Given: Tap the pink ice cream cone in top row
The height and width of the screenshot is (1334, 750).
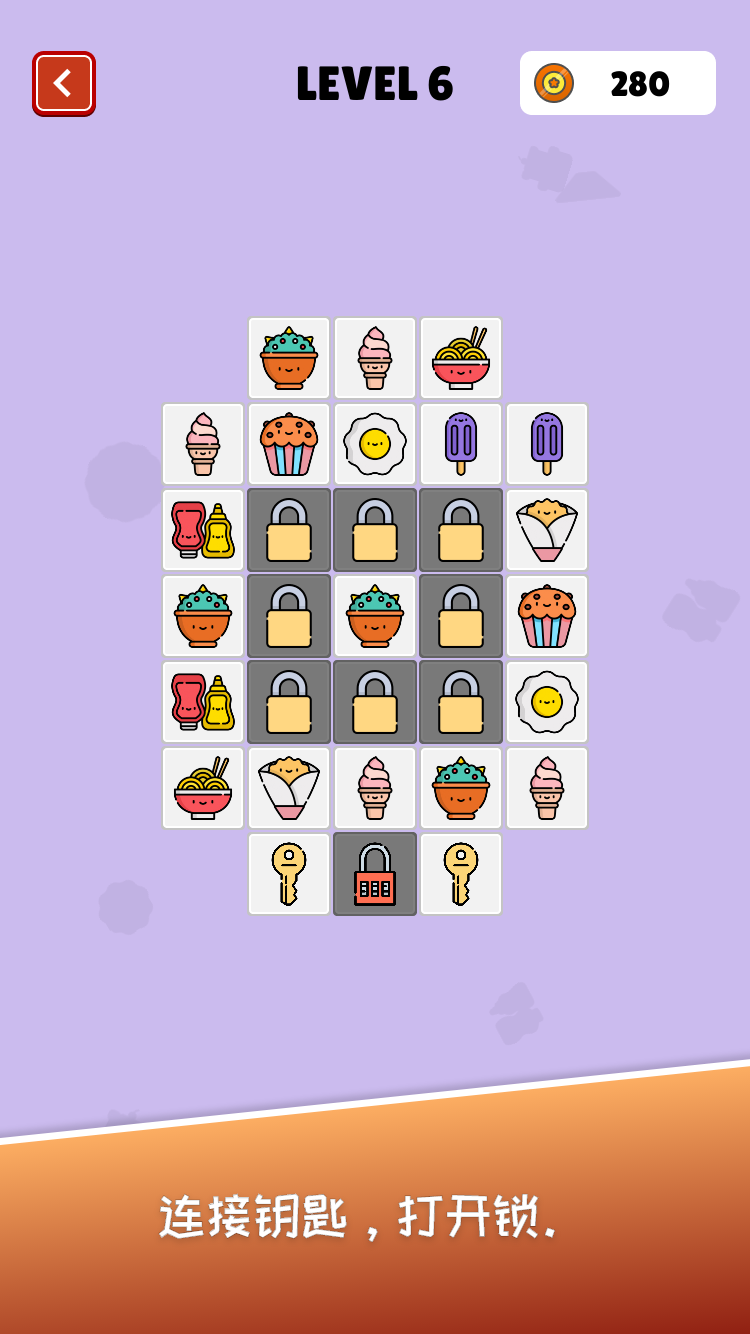Looking at the screenshot, I should [375, 358].
